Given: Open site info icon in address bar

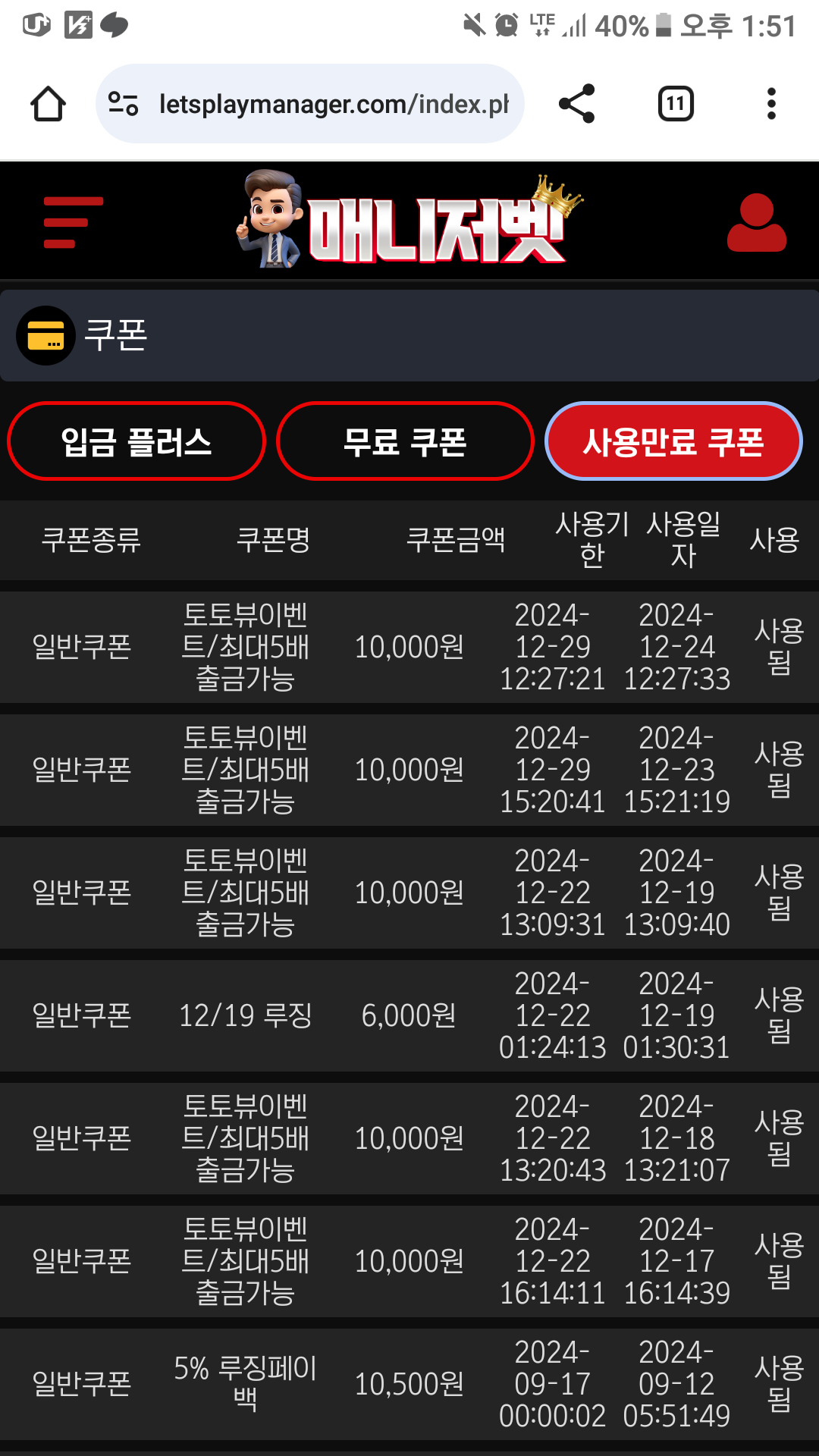Looking at the screenshot, I should tap(123, 104).
